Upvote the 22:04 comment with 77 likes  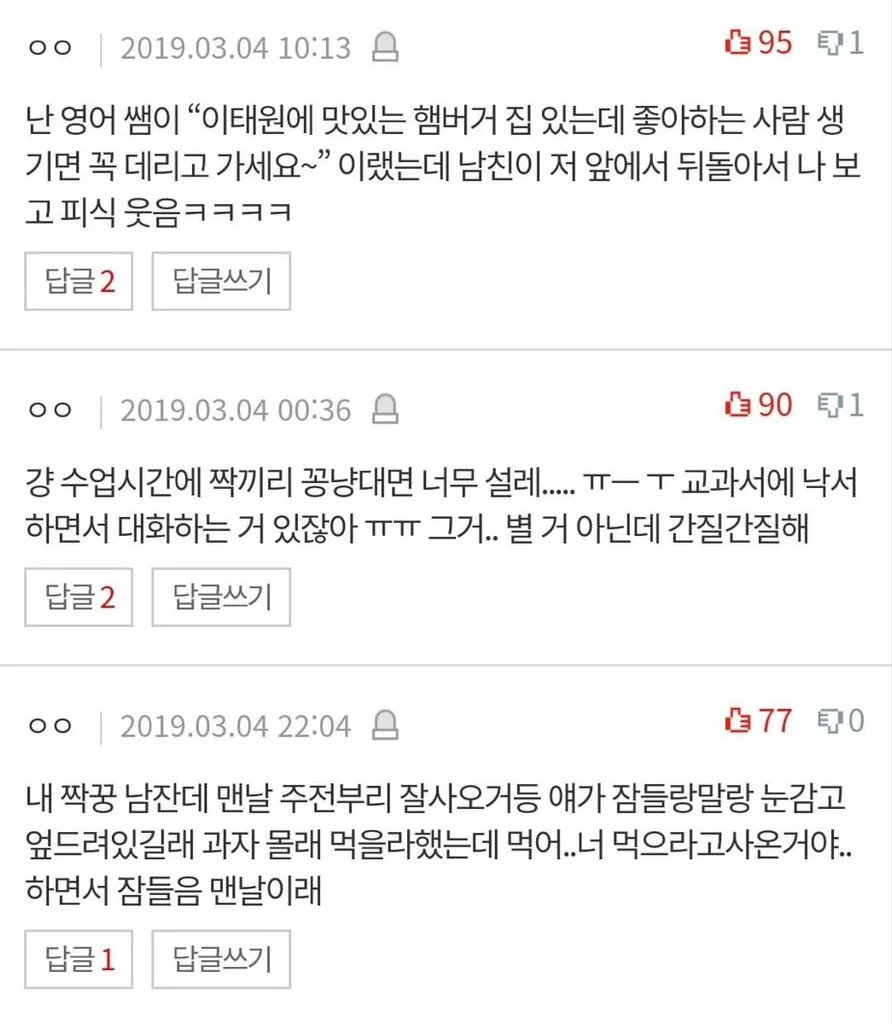pos(758,720)
